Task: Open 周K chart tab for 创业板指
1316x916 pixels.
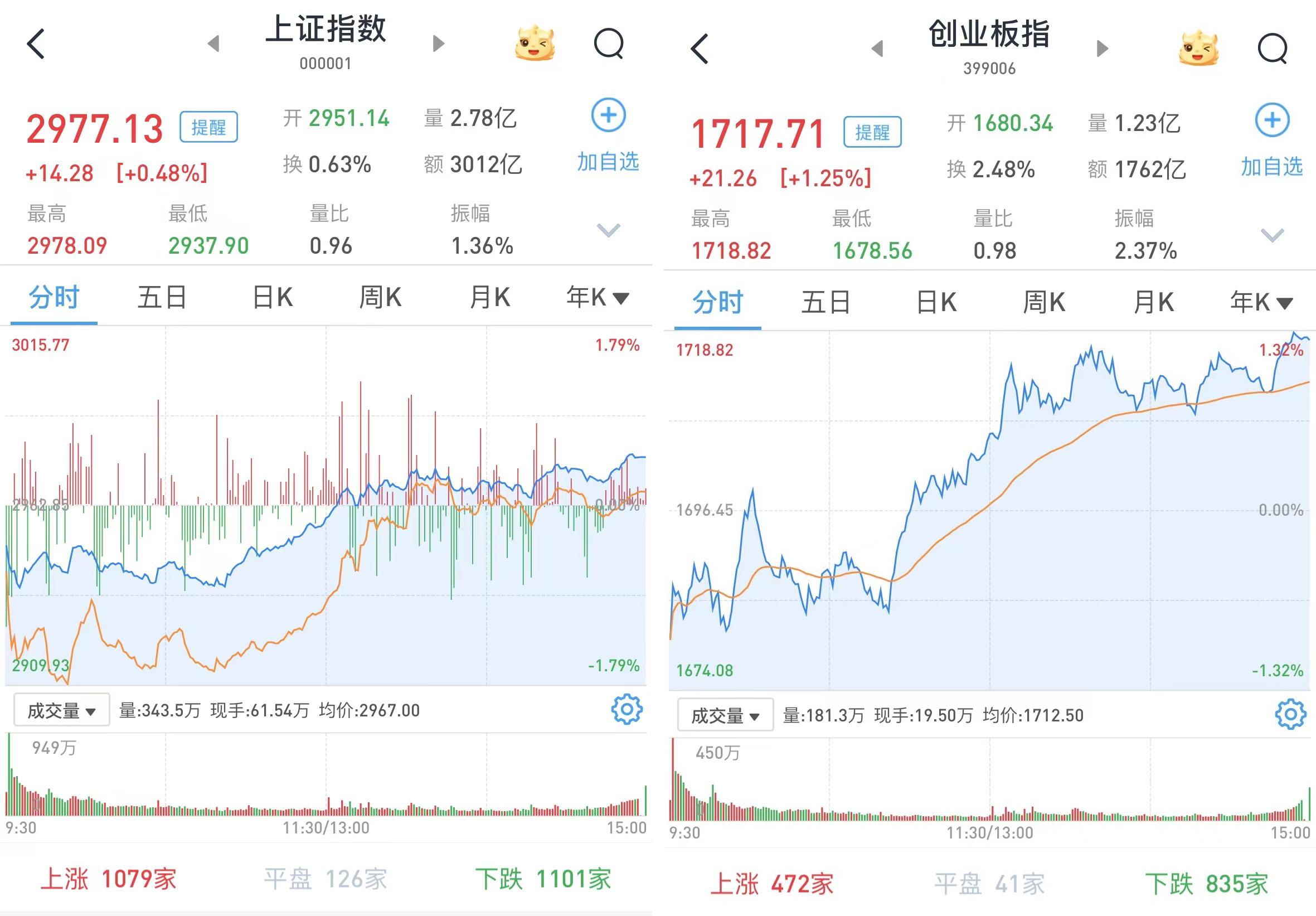Action: tap(1044, 302)
